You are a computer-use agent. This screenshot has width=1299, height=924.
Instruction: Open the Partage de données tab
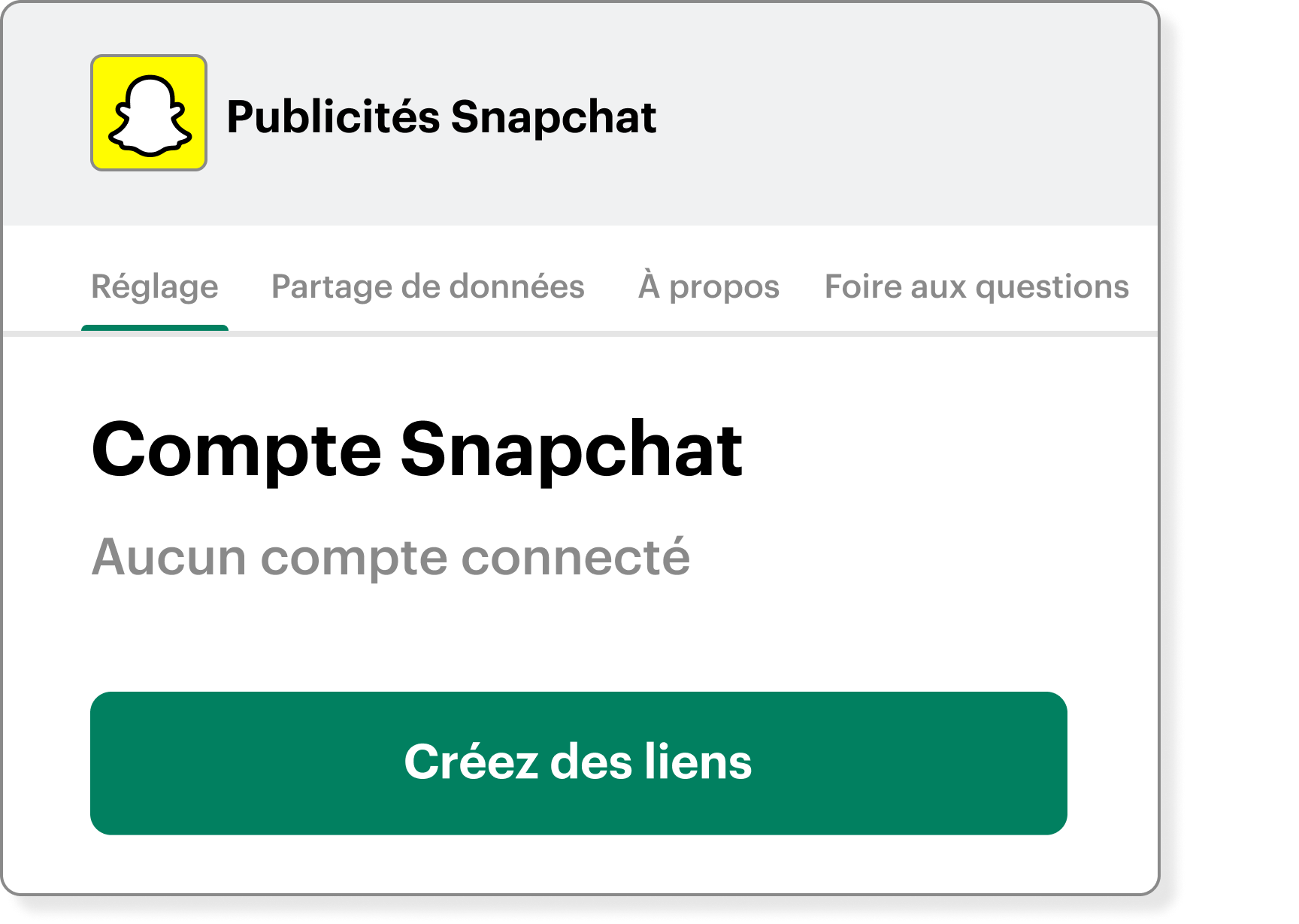click(427, 287)
